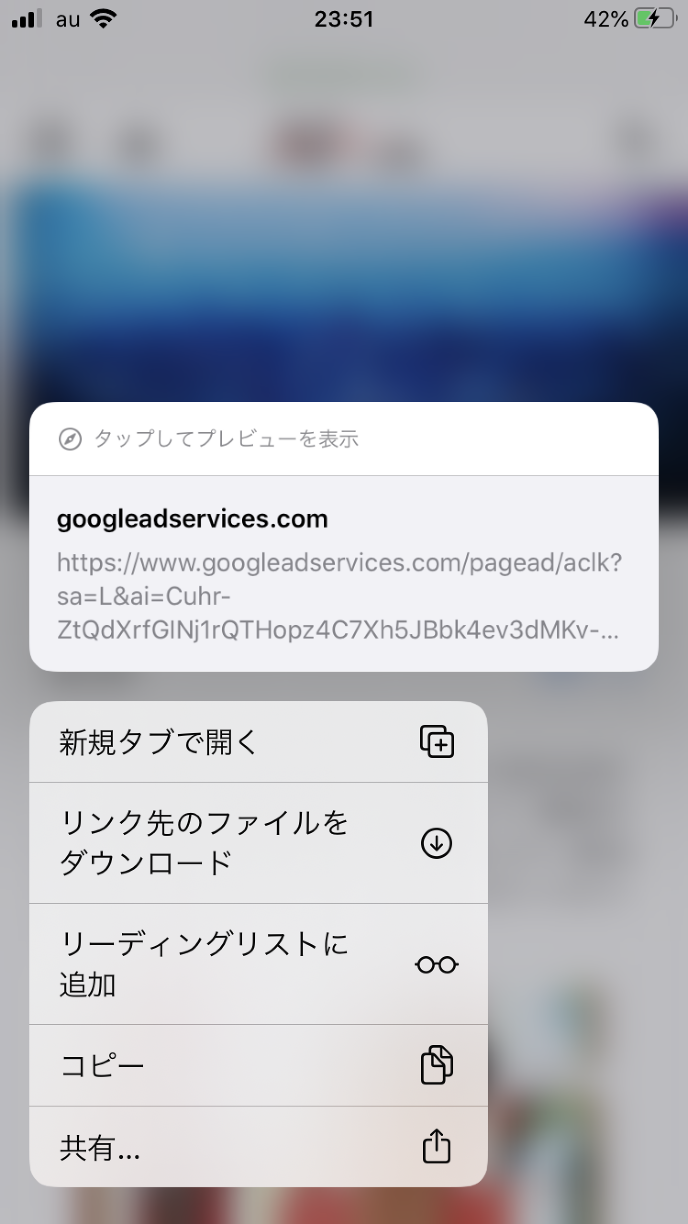Open the googleadservices.com link card

point(343,573)
